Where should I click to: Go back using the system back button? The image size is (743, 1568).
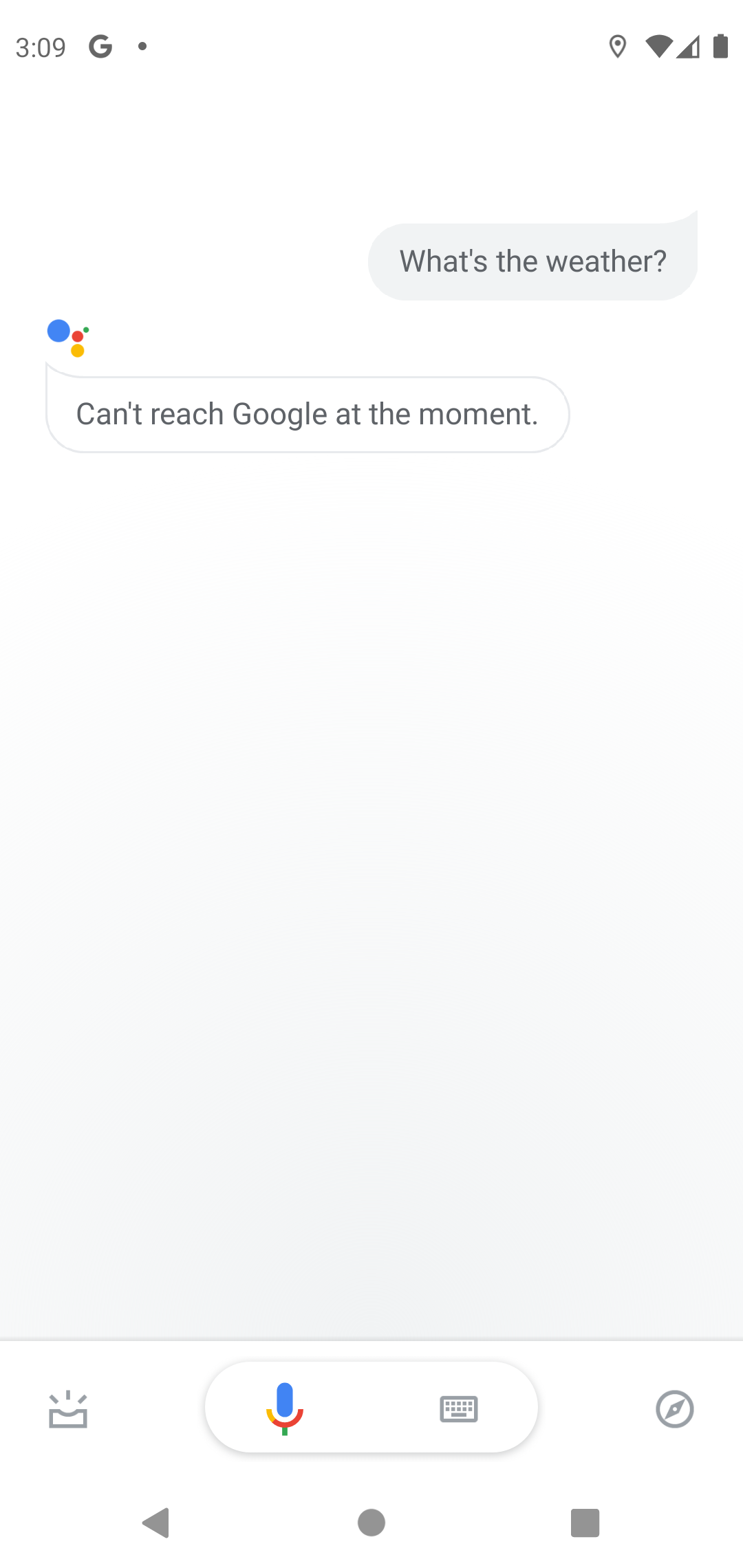click(157, 1523)
